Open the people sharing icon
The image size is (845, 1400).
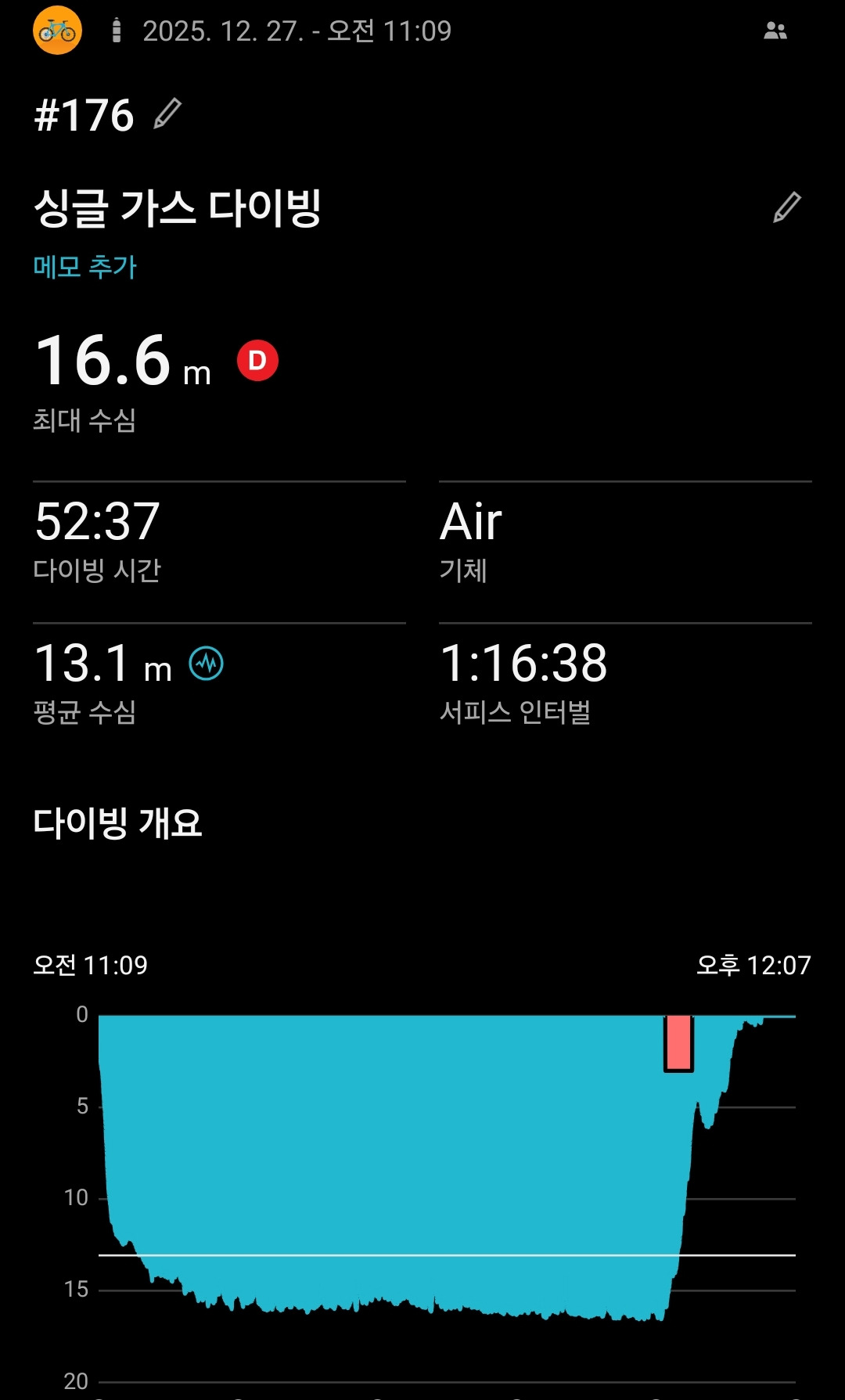(775, 31)
